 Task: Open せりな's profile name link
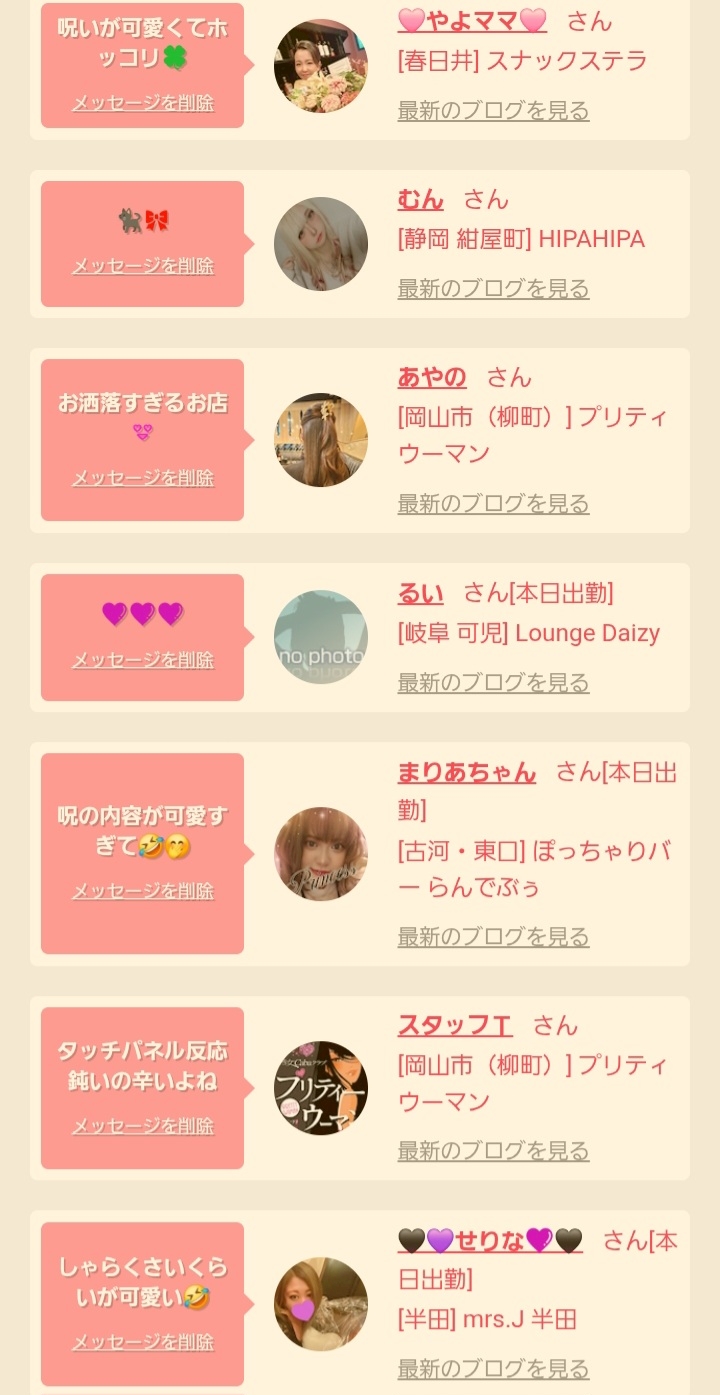pyautogui.click(x=490, y=1241)
